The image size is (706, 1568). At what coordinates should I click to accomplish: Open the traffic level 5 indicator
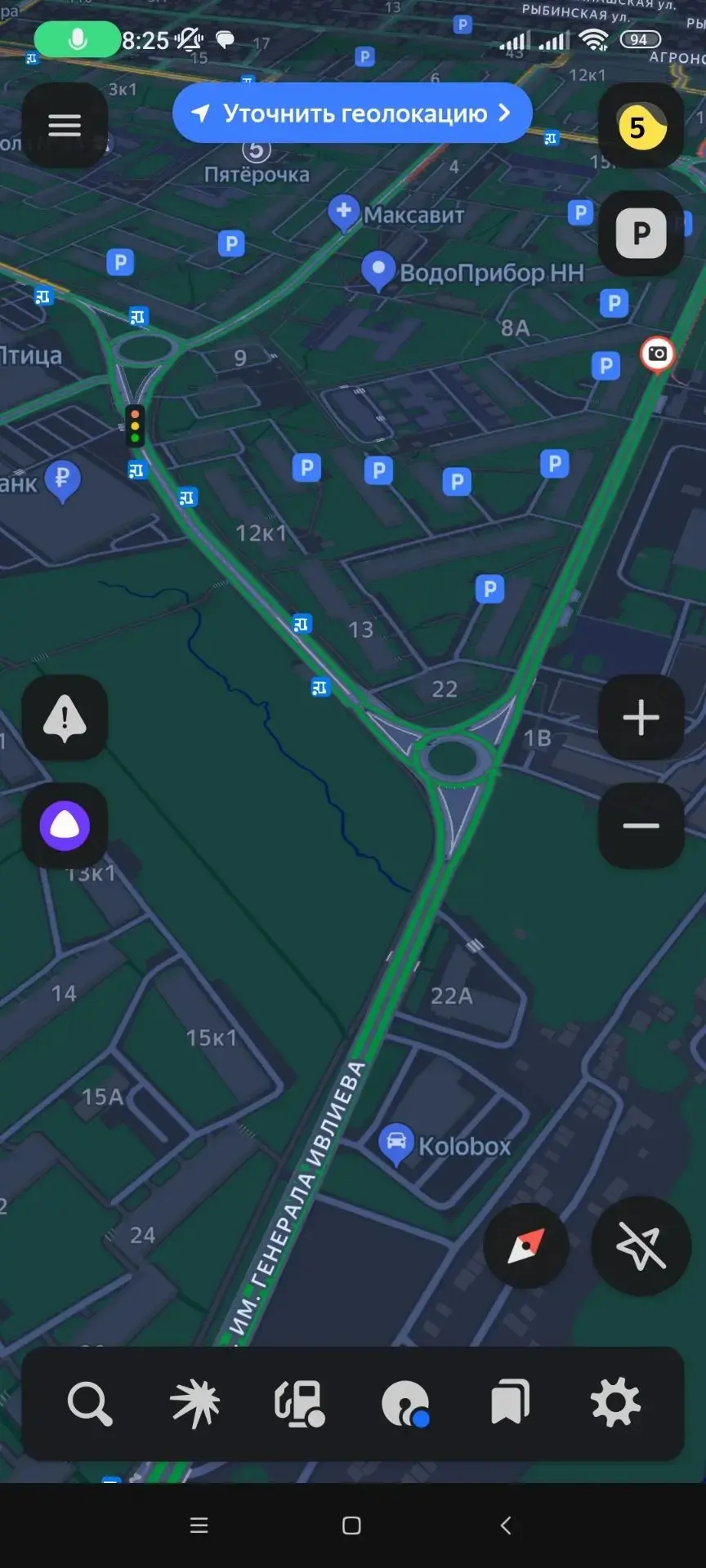641,127
